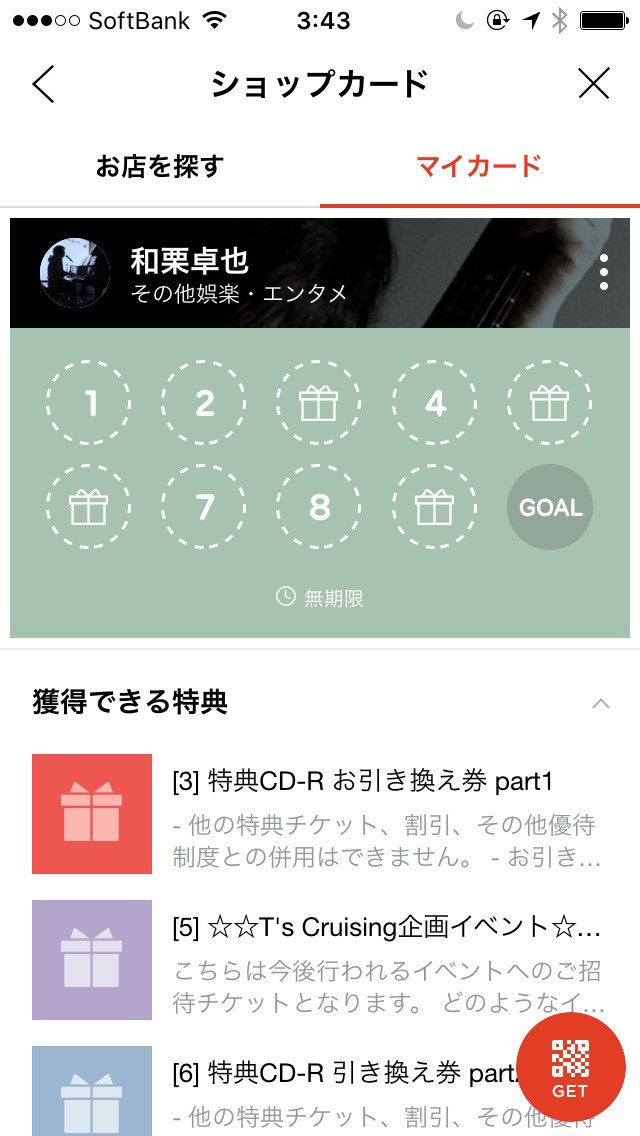Open reward [3] 特典CD-R お引き換え券 part1
640x1136 pixels.
pyautogui.click(x=320, y=813)
